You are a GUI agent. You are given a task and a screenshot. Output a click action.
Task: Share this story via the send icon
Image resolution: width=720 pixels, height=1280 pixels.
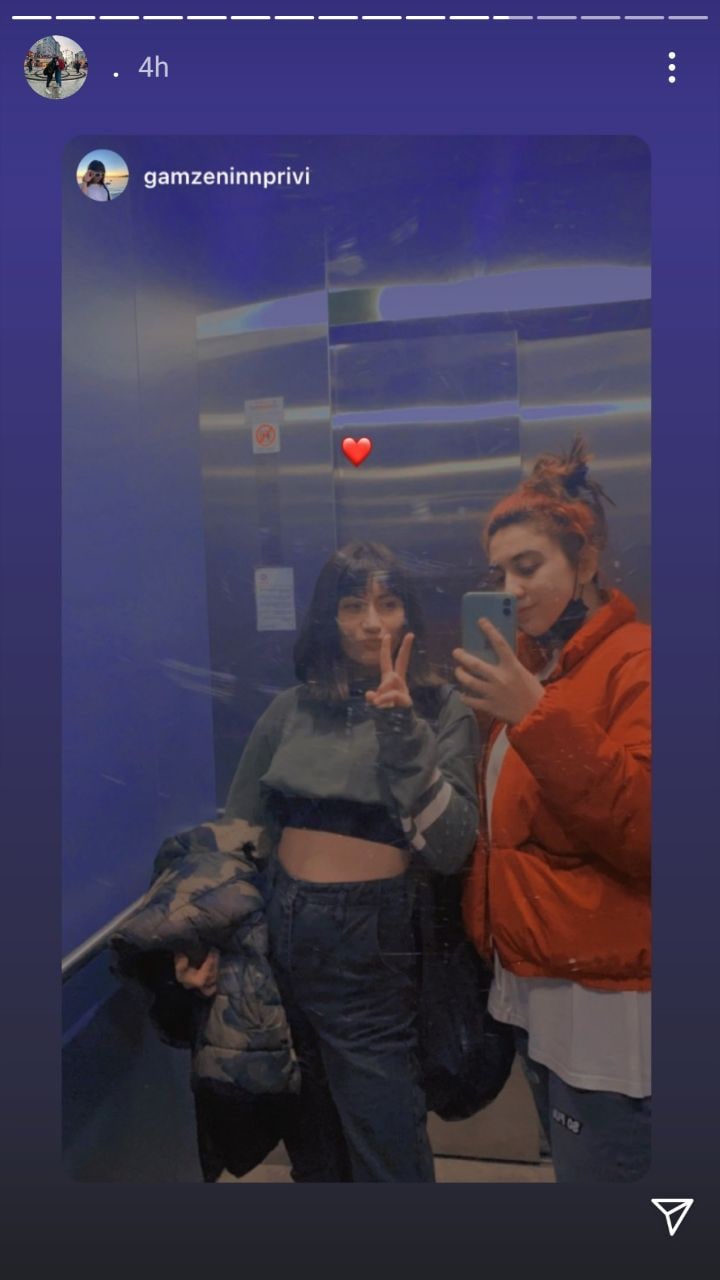(672, 1216)
